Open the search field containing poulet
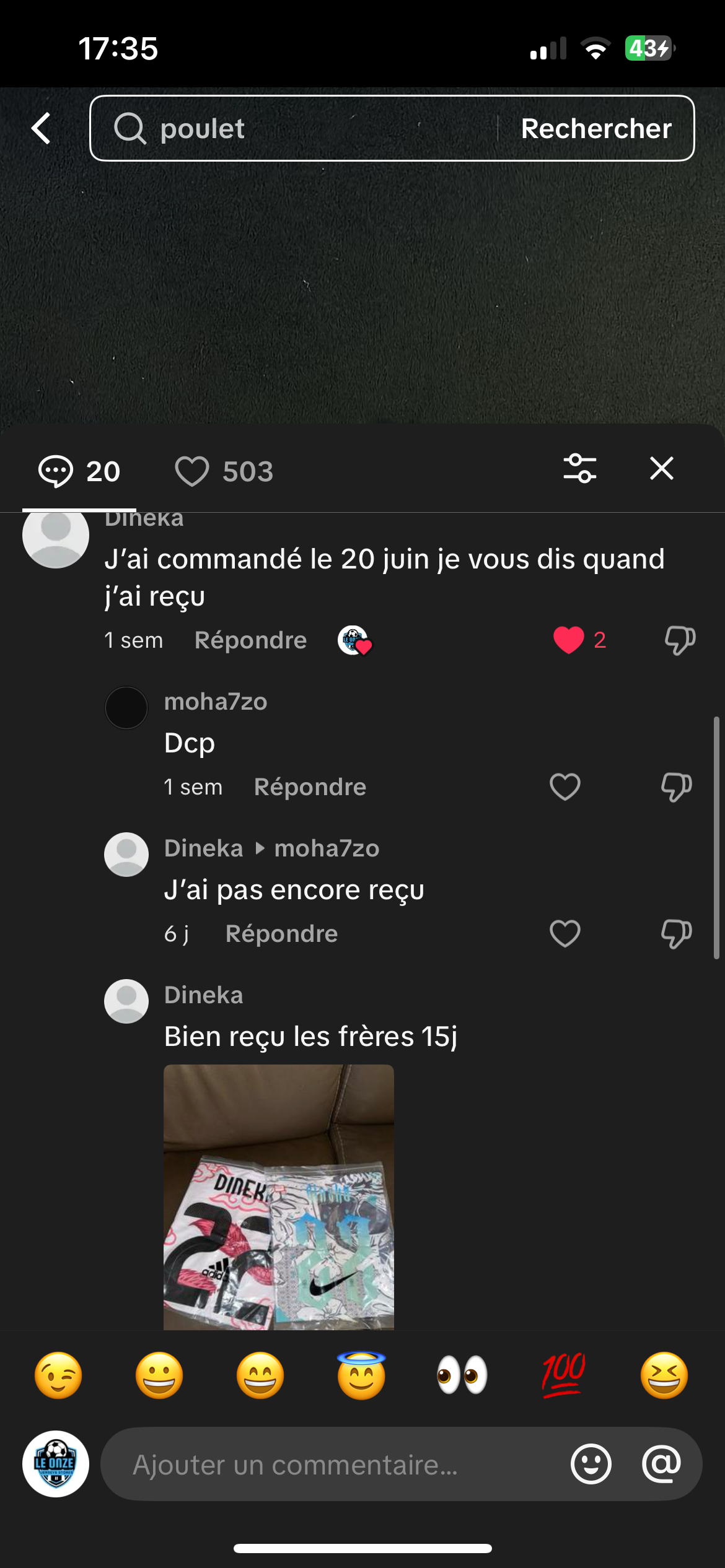Viewport: 725px width, 1568px height. click(x=297, y=129)
